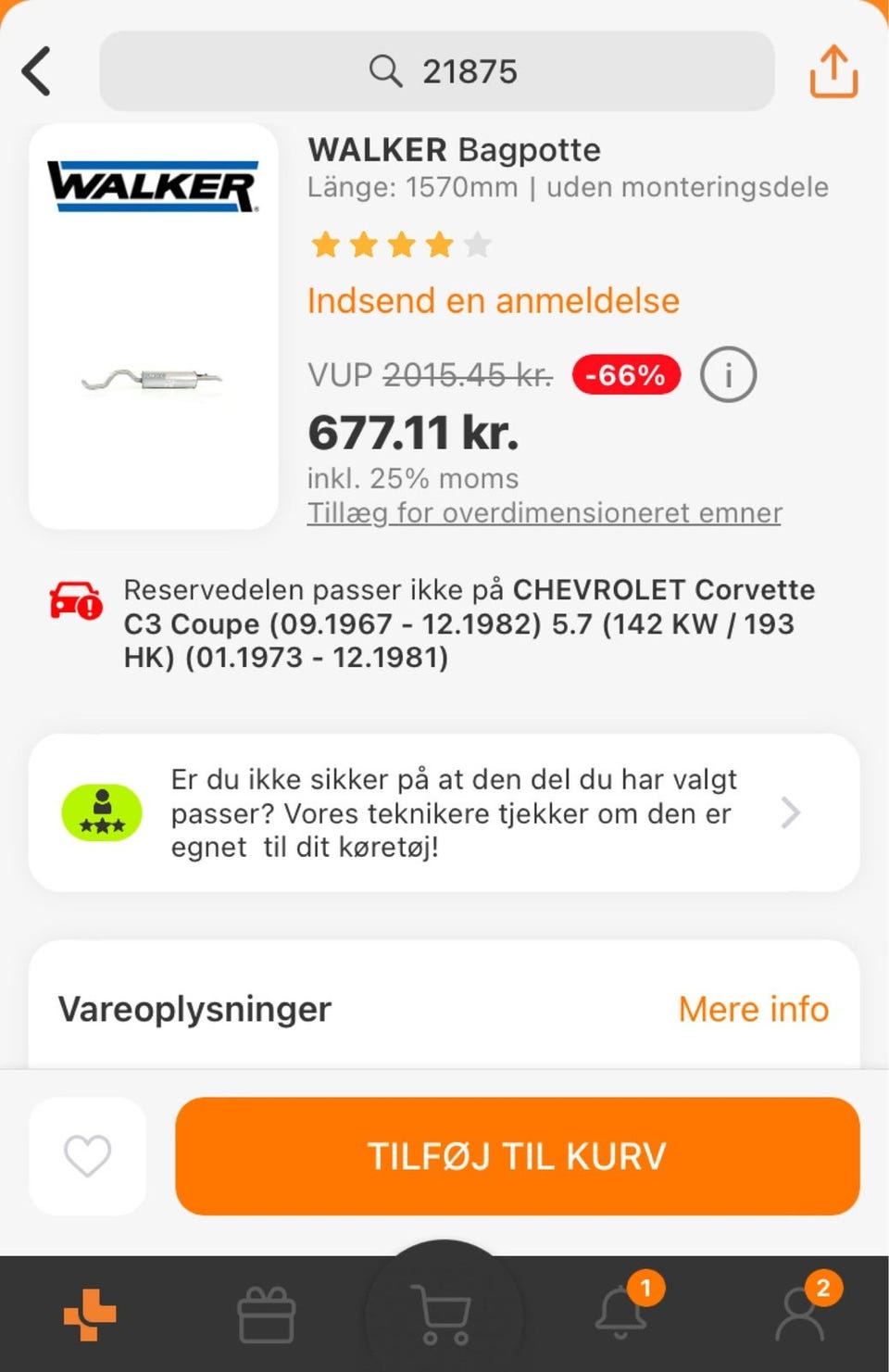Click TILFØJ TIL KURV button
The width and height of the screenshot is (889, 1372).
(516, 1155)
